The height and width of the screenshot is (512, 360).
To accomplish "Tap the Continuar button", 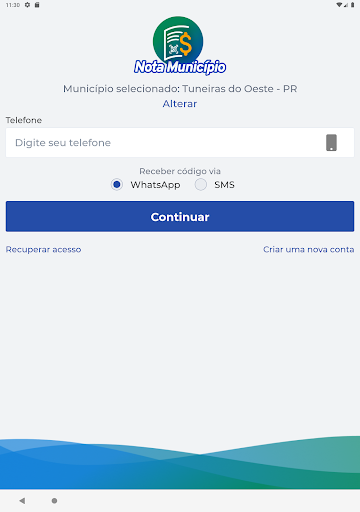I will (180, 216).
